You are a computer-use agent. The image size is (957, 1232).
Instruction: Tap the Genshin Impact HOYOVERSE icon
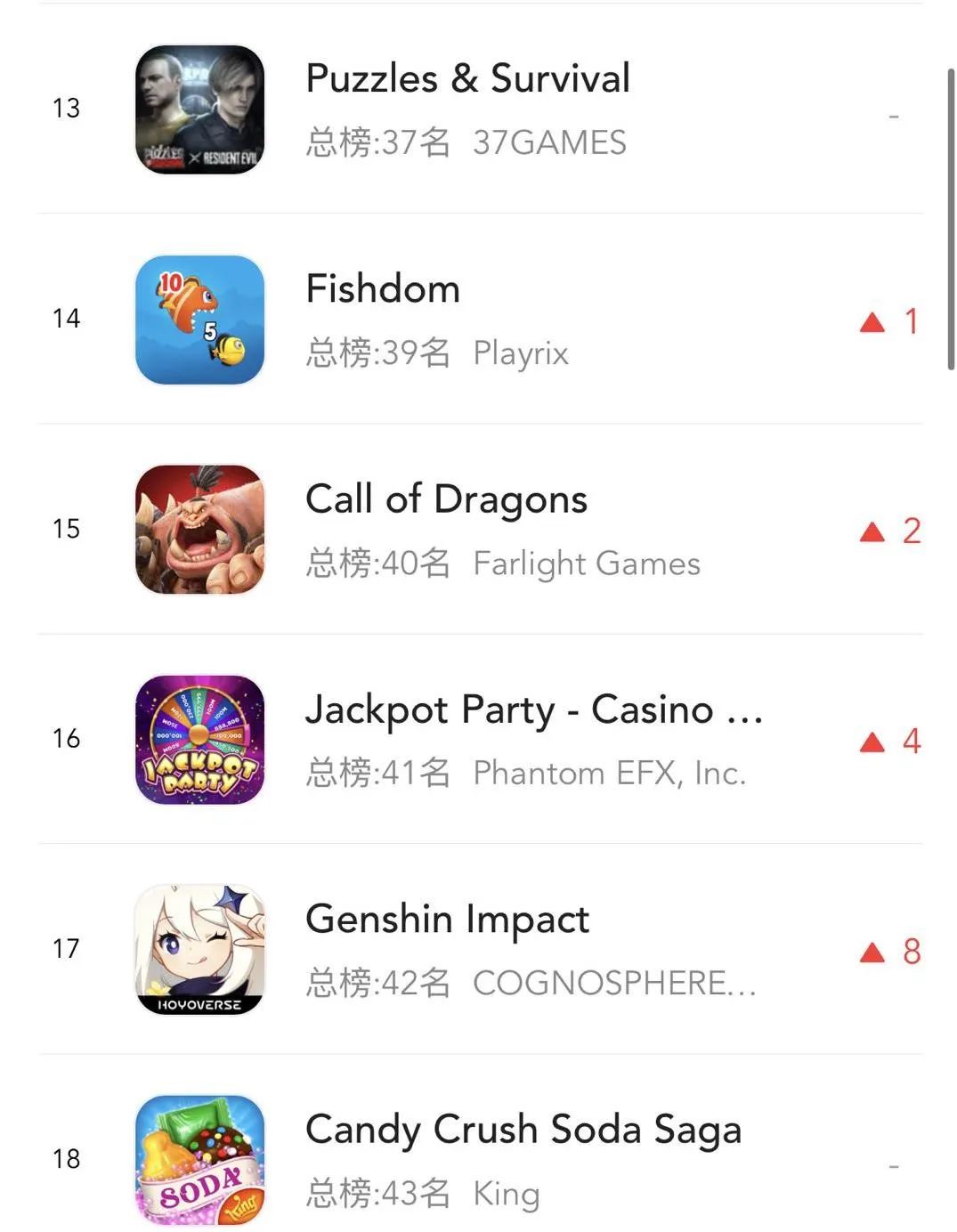point(199,949)
